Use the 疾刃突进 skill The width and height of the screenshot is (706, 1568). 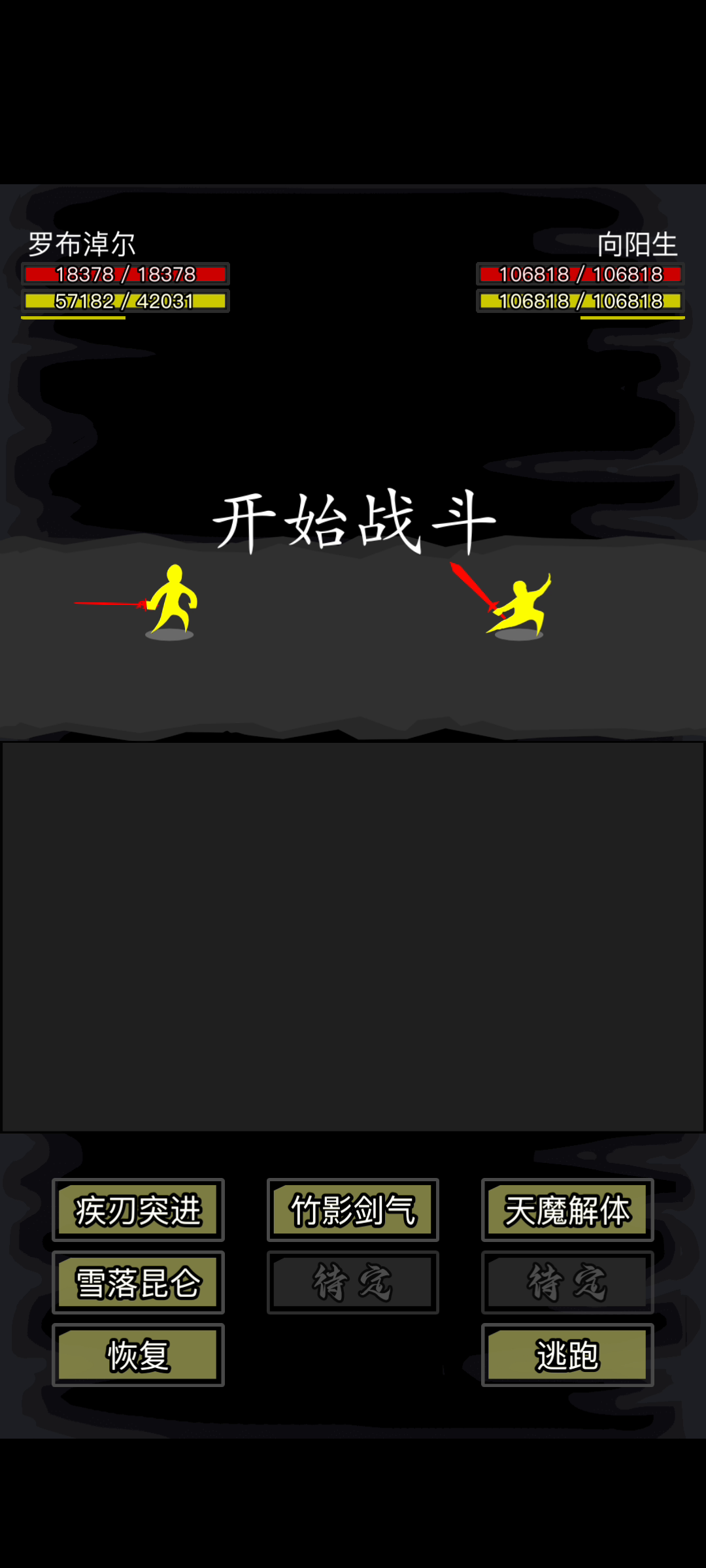point(138,1209)
